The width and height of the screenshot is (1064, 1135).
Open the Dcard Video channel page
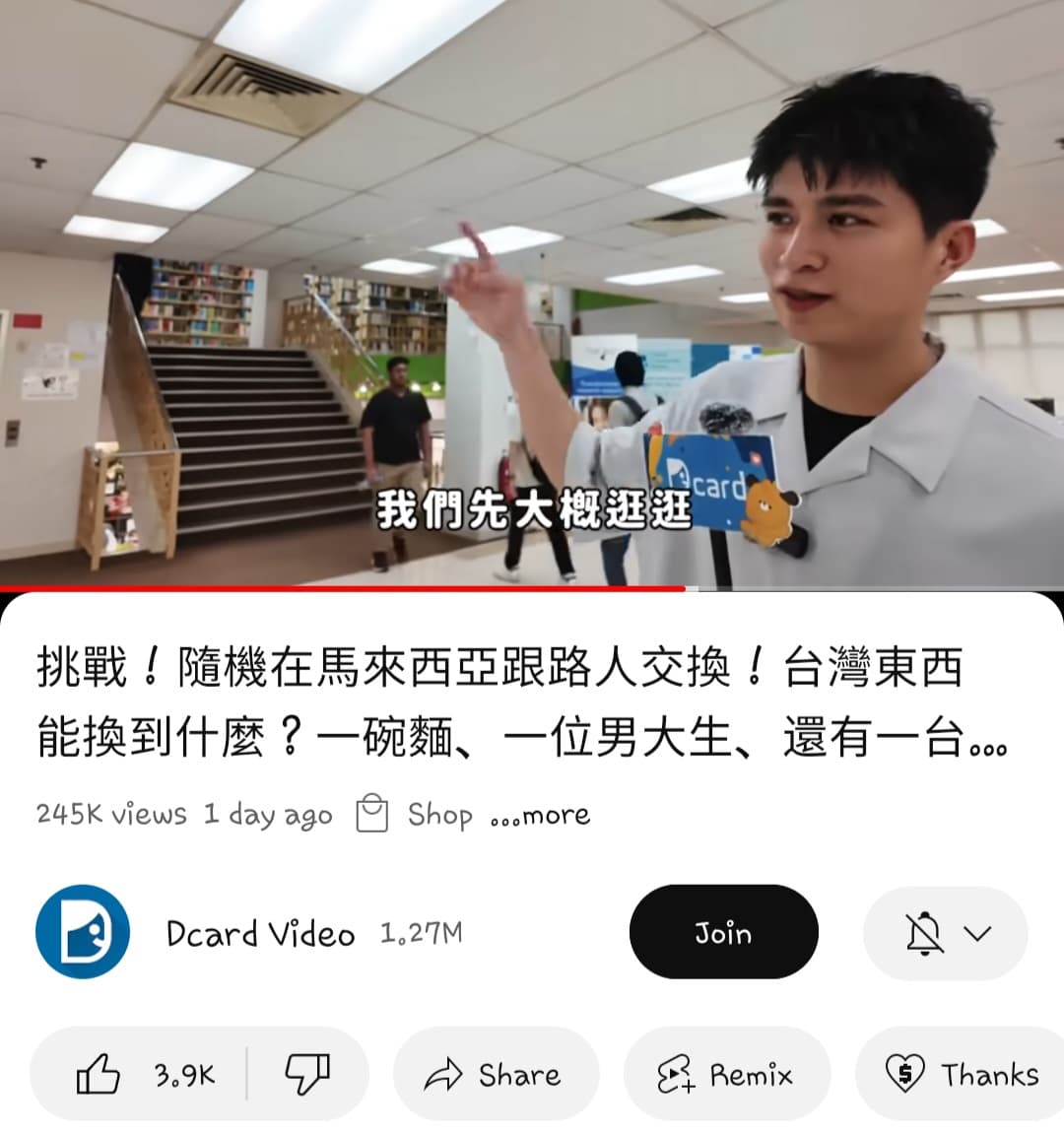click(x=261, y=932)
